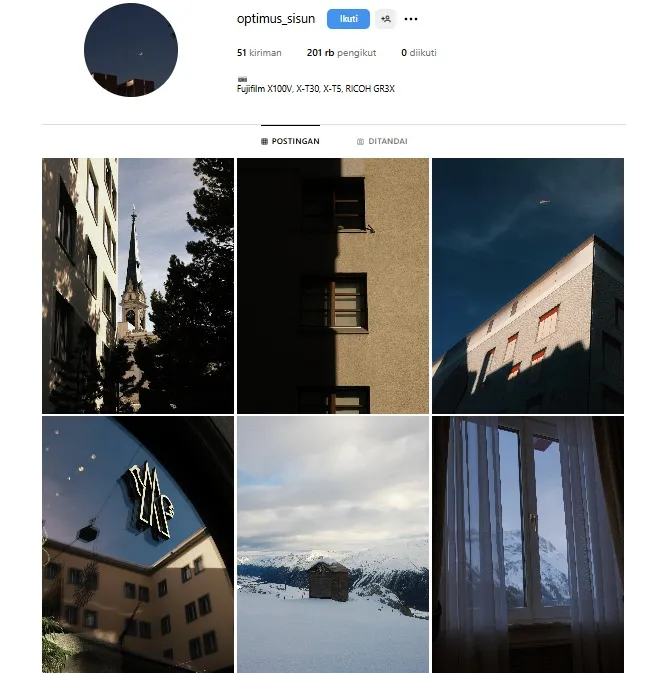View the 201 rb pengikut followers list
This screenshot has width=672, height=673.
tap(342, 52)
